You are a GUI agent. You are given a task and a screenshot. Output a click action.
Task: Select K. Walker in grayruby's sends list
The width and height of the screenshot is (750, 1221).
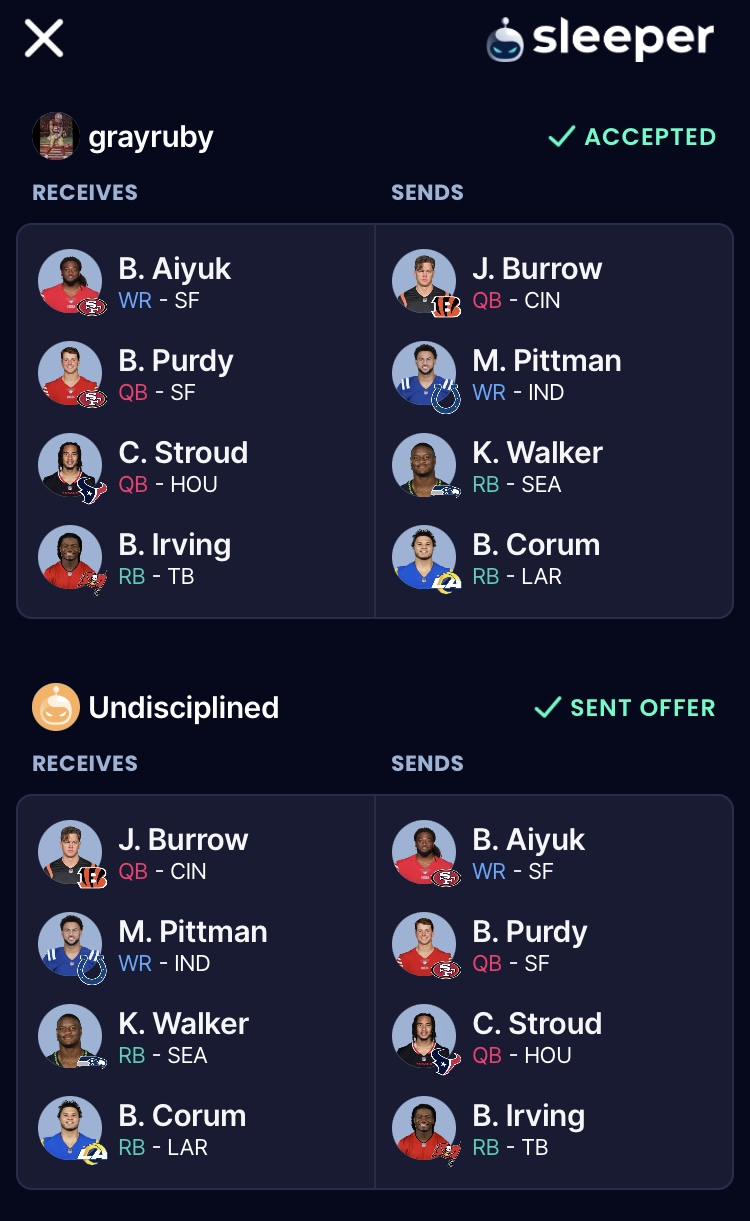point(536,466)
